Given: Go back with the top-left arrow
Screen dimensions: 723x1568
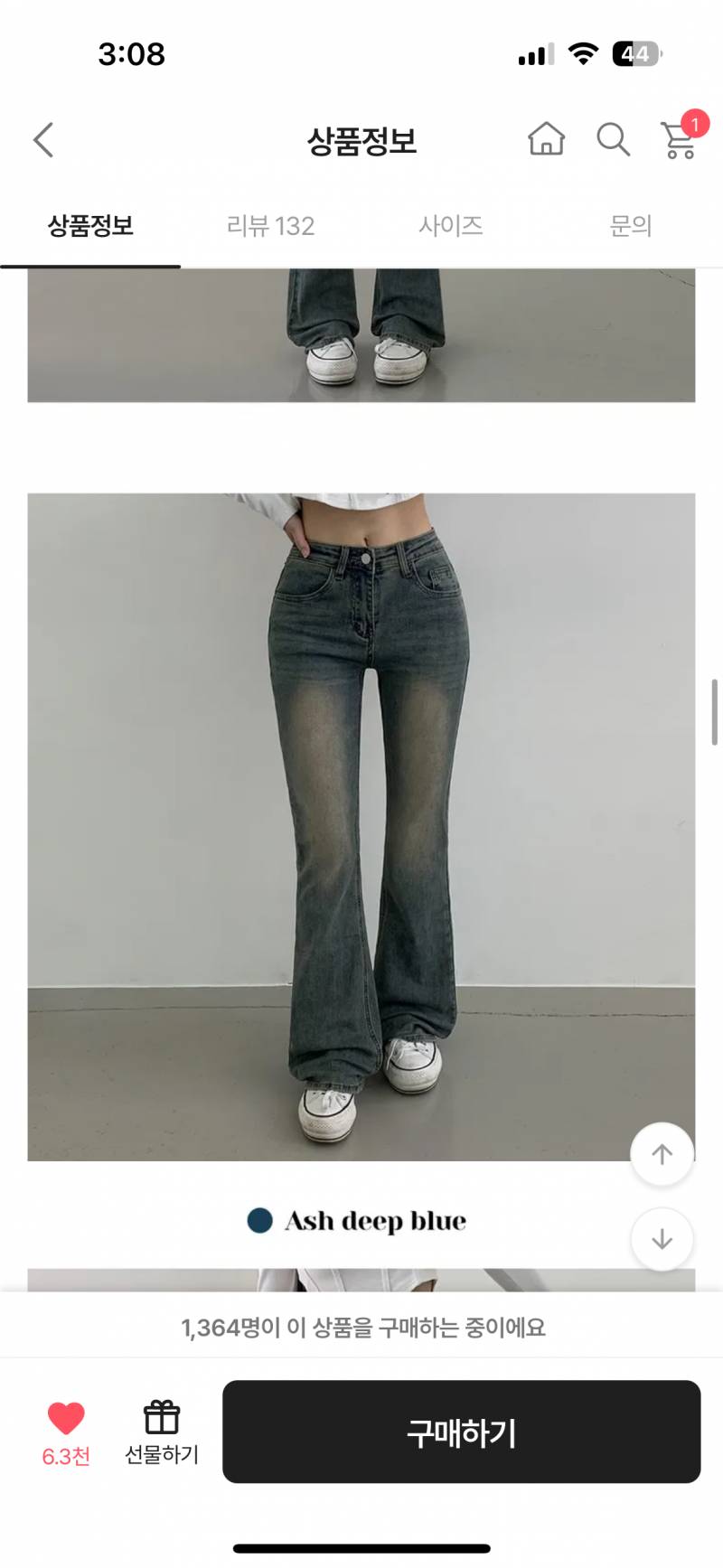Looking at the screenshot, I should coord(43,140).
